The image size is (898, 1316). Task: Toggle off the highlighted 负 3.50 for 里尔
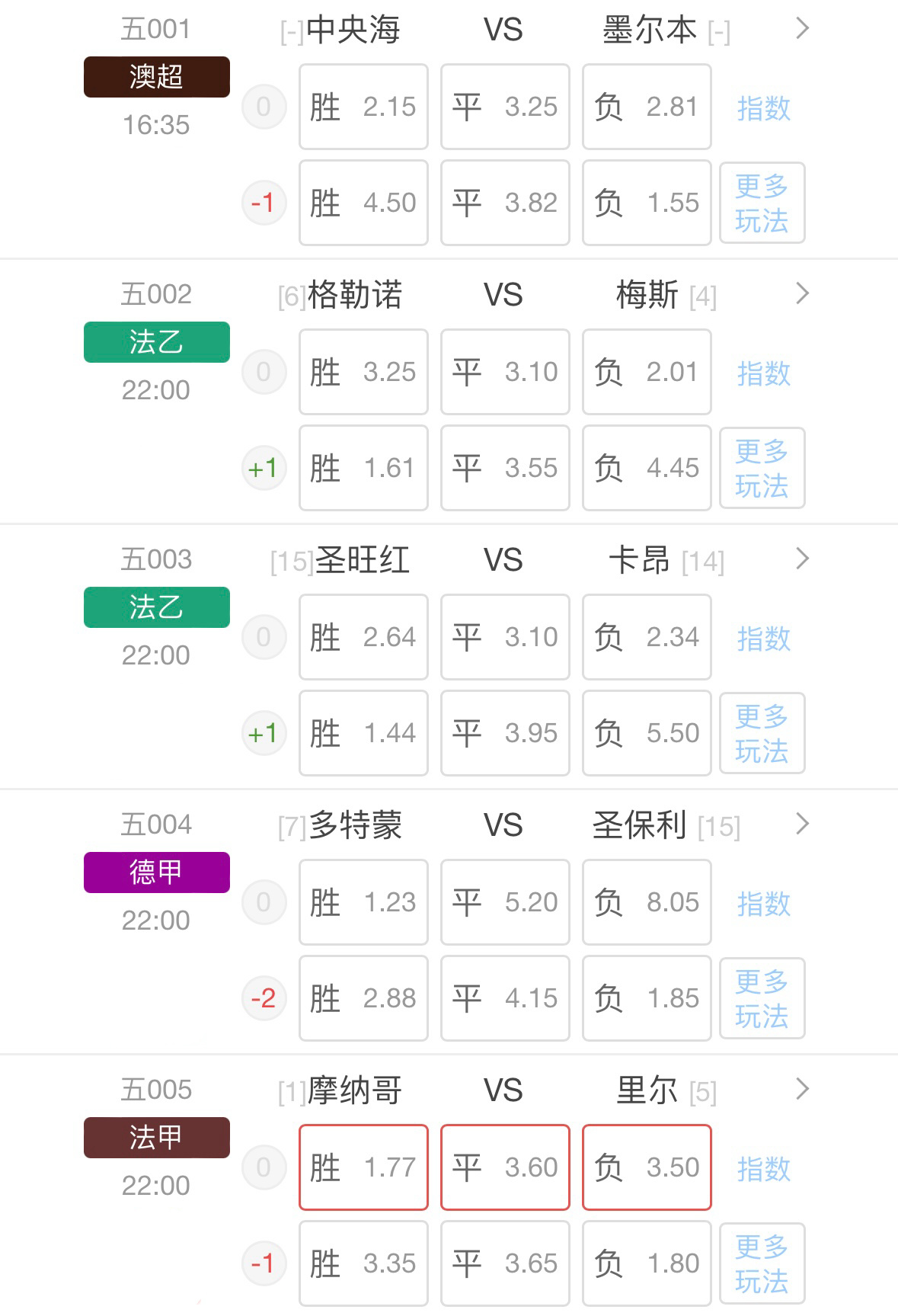point(646,1167)
